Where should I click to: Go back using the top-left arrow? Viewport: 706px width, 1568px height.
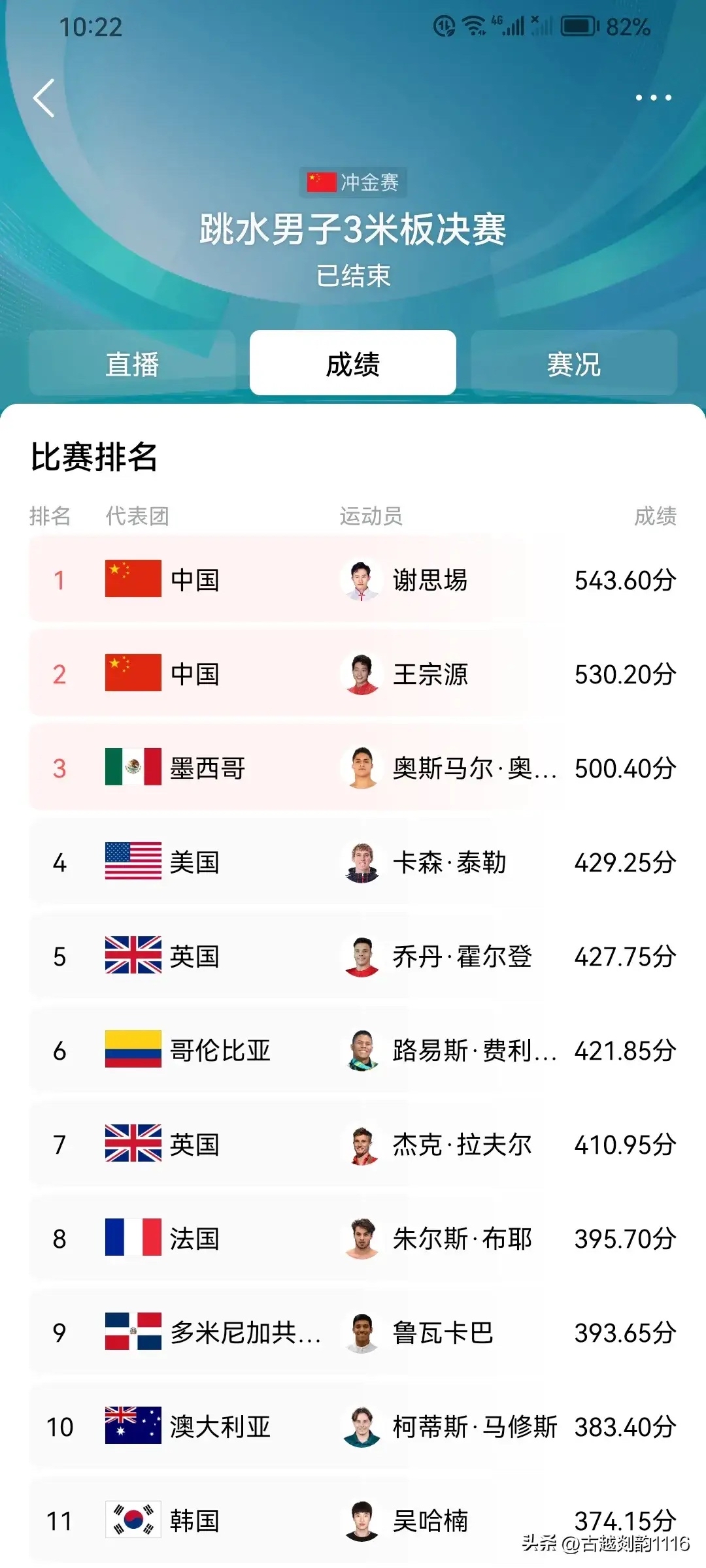44,98
